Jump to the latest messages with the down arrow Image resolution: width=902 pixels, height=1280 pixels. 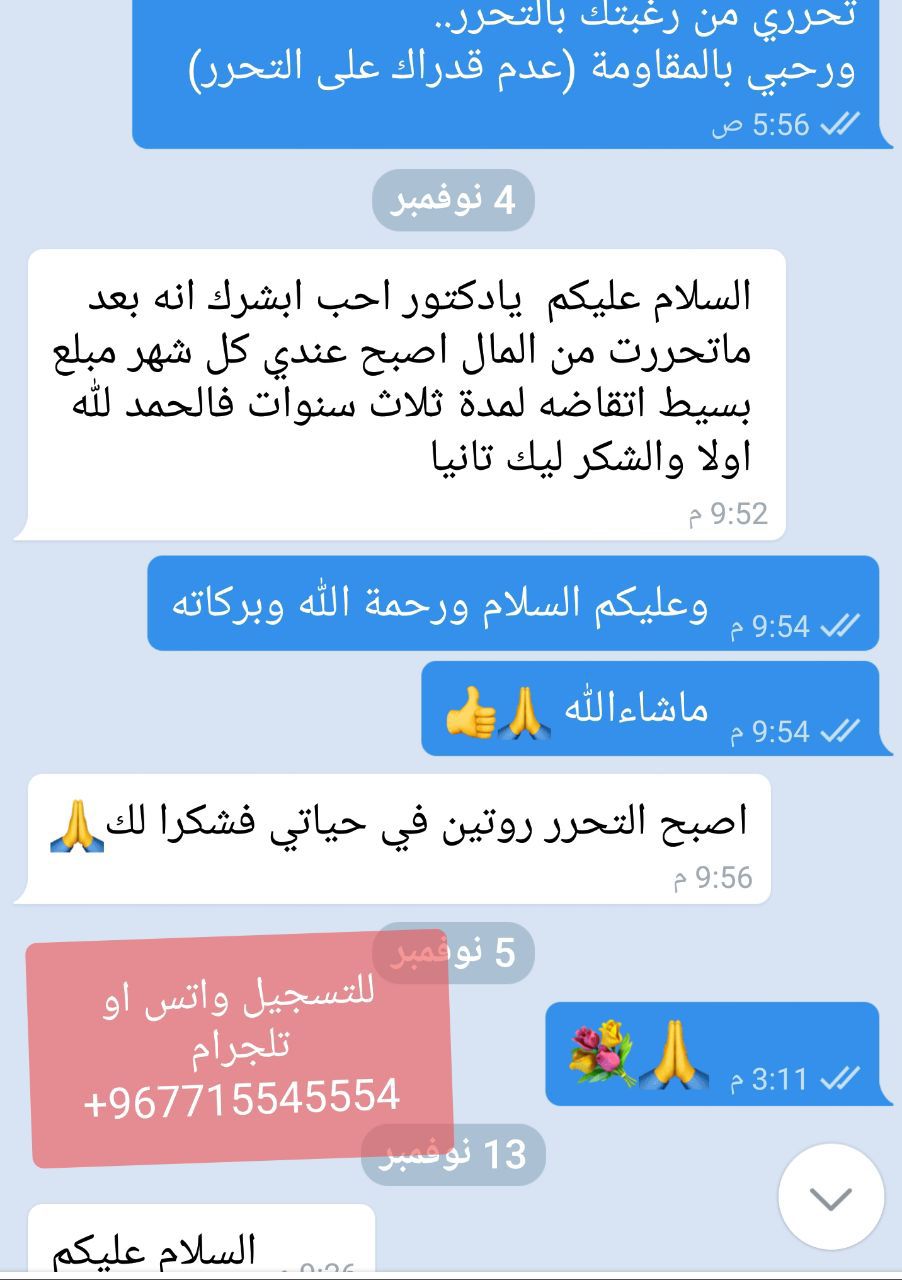(x=831, y=1197)
